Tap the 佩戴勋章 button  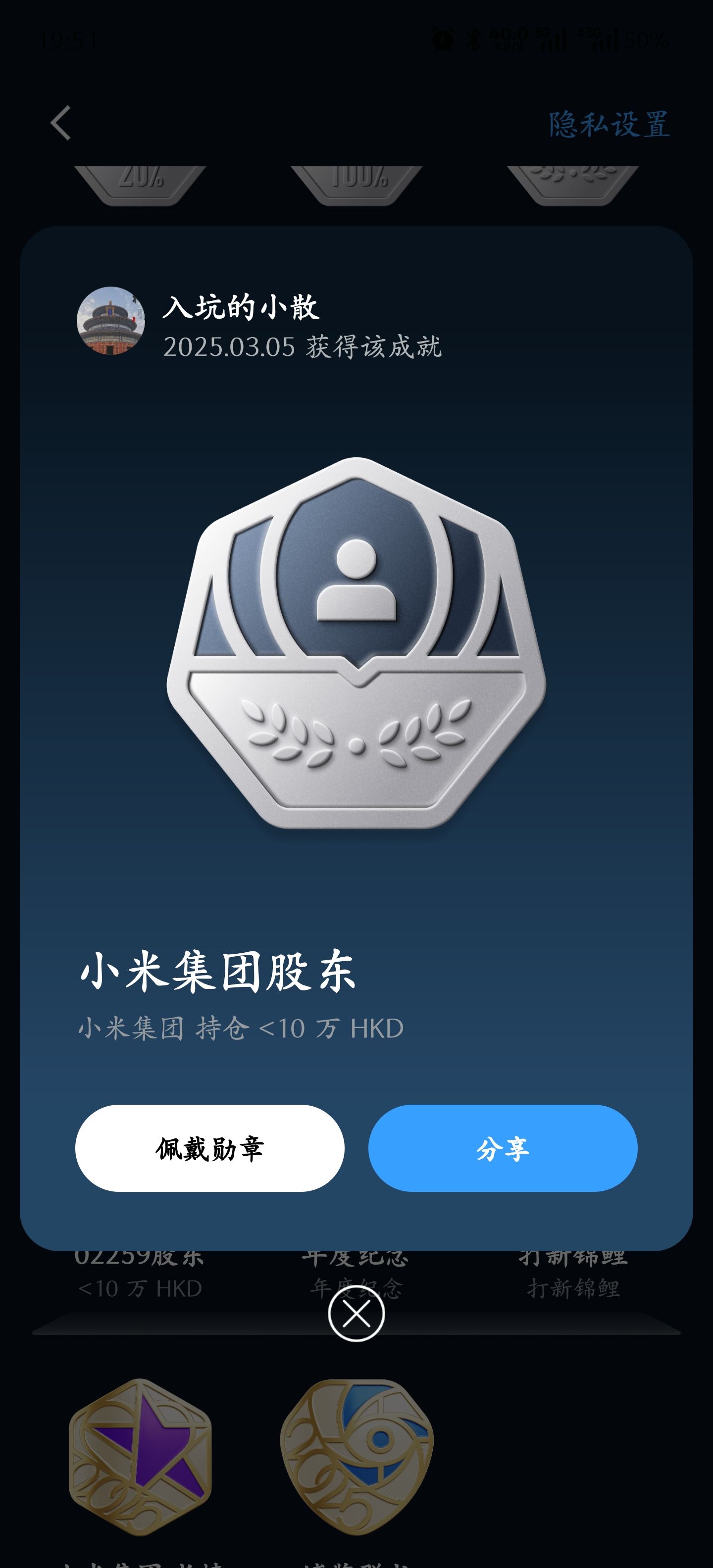click(x=209, y=1148)
